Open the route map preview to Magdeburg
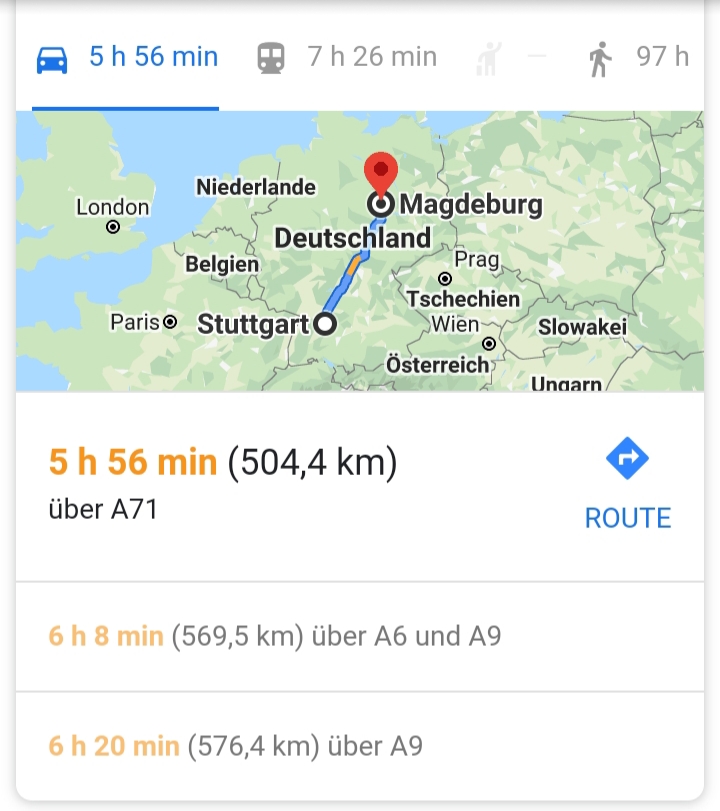Image resolution: width=720 pixels, height=811 pixels. point(360,250)
